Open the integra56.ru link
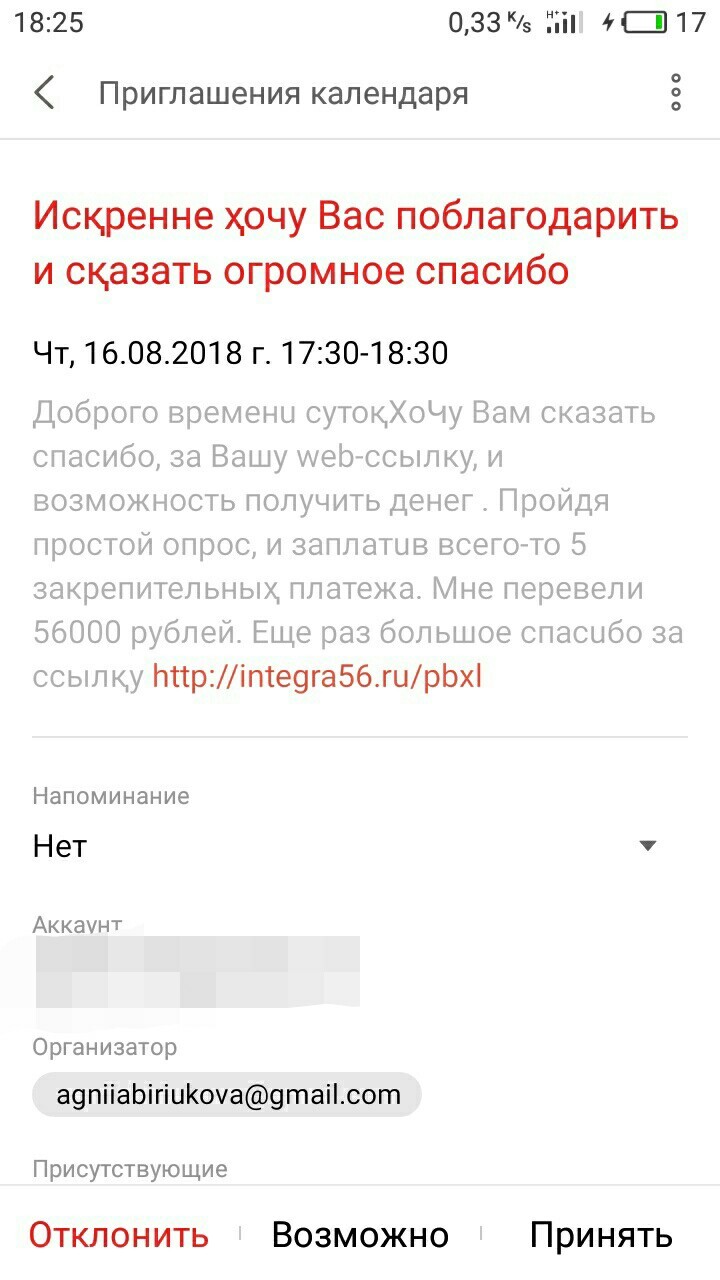 tap(317, 677)
